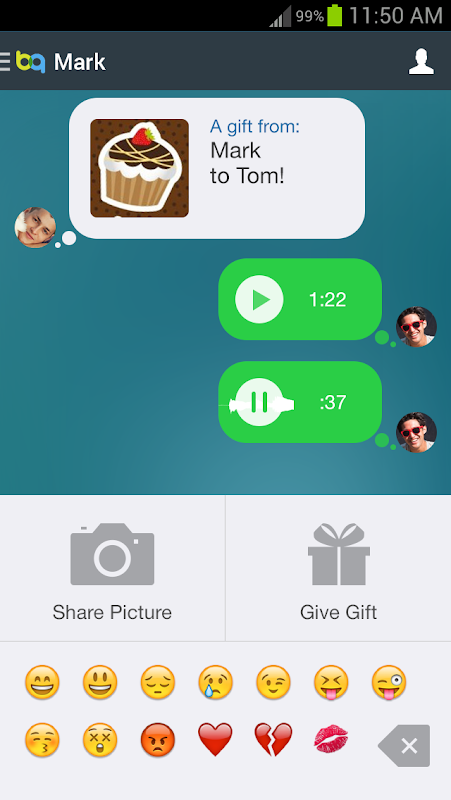This screenshot has width=451, height=800.
Task: Open the hamburger drawer menu
Action: pos(5,62)
